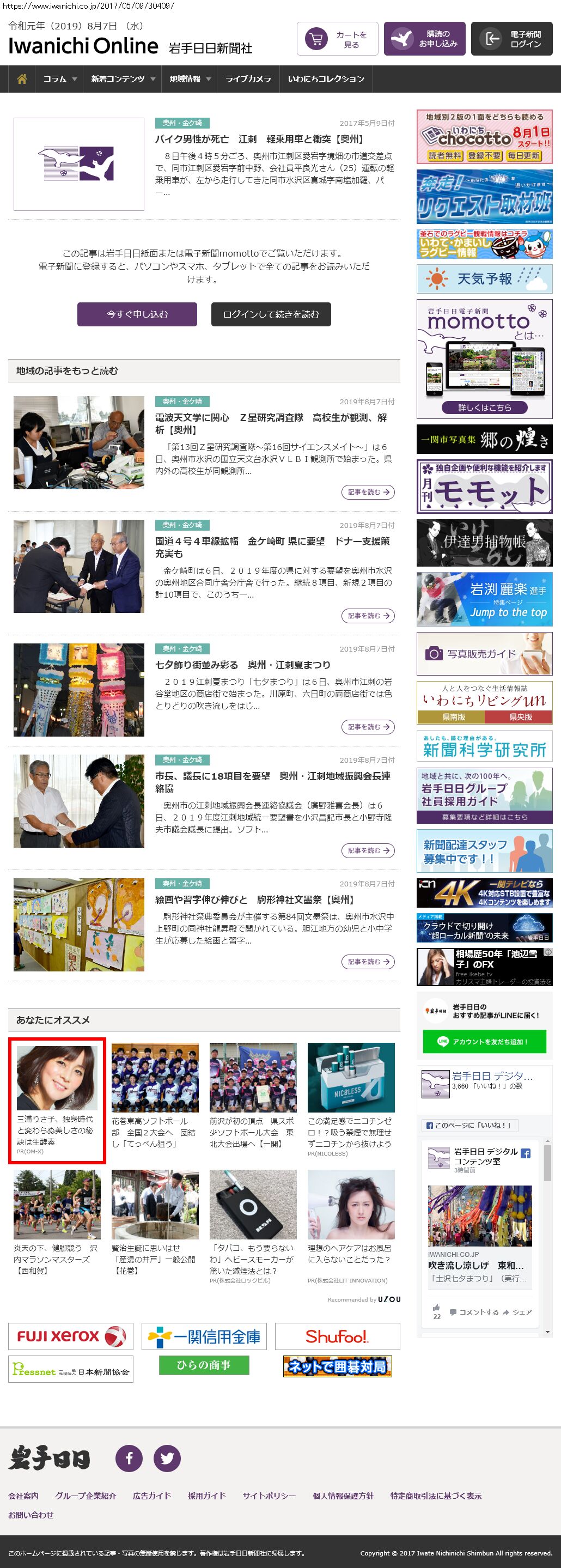
Task: Open いわにちコレクション page
Action: tap(326, 79)
